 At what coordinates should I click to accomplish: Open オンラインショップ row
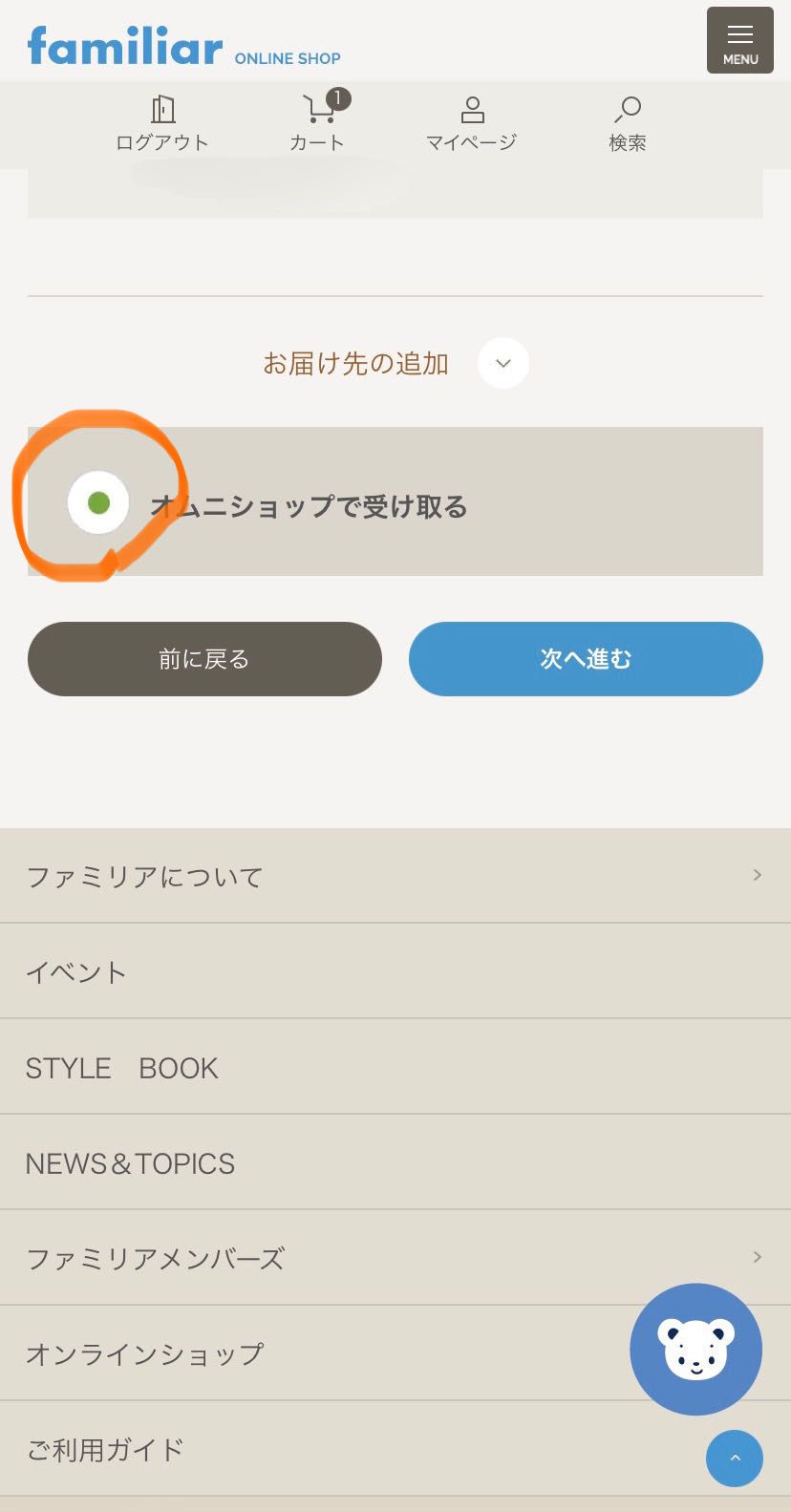[x=315, y=1353]
